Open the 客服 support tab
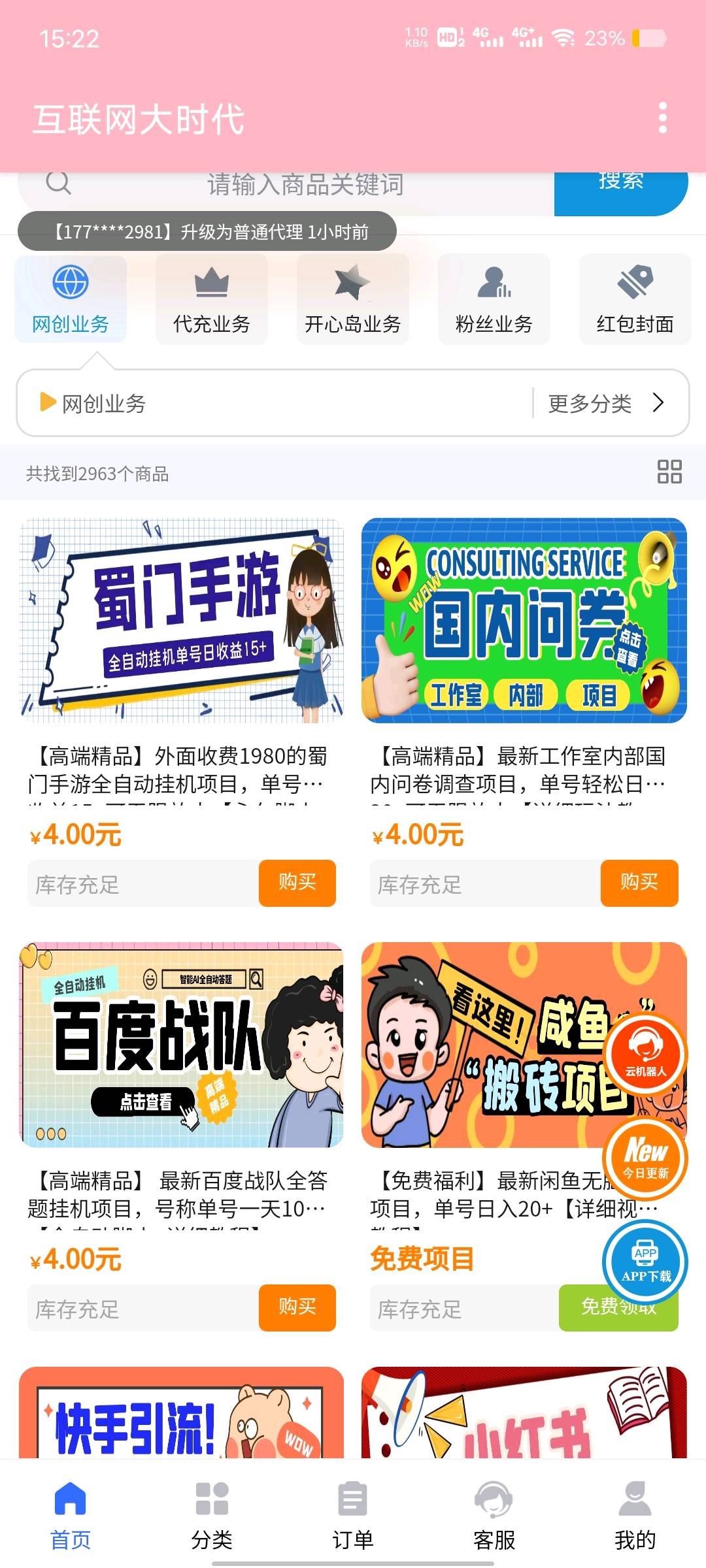The image size is (706, 1568). 494,1516
